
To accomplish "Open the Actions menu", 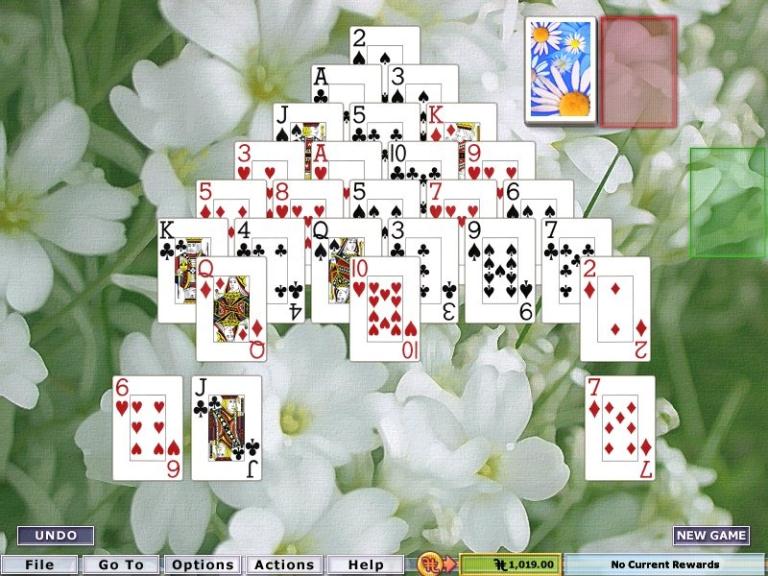I will (x=284, y=565).
